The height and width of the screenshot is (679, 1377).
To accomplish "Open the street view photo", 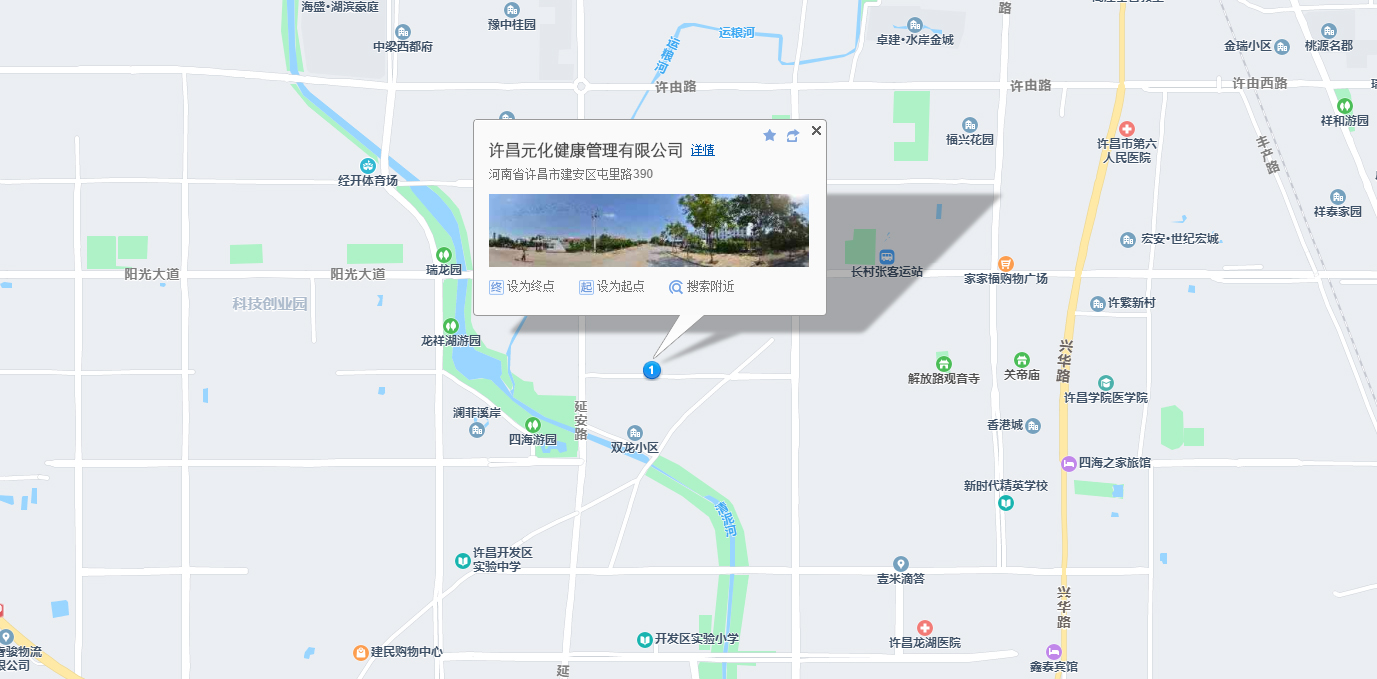I will [x=648, y=230].
